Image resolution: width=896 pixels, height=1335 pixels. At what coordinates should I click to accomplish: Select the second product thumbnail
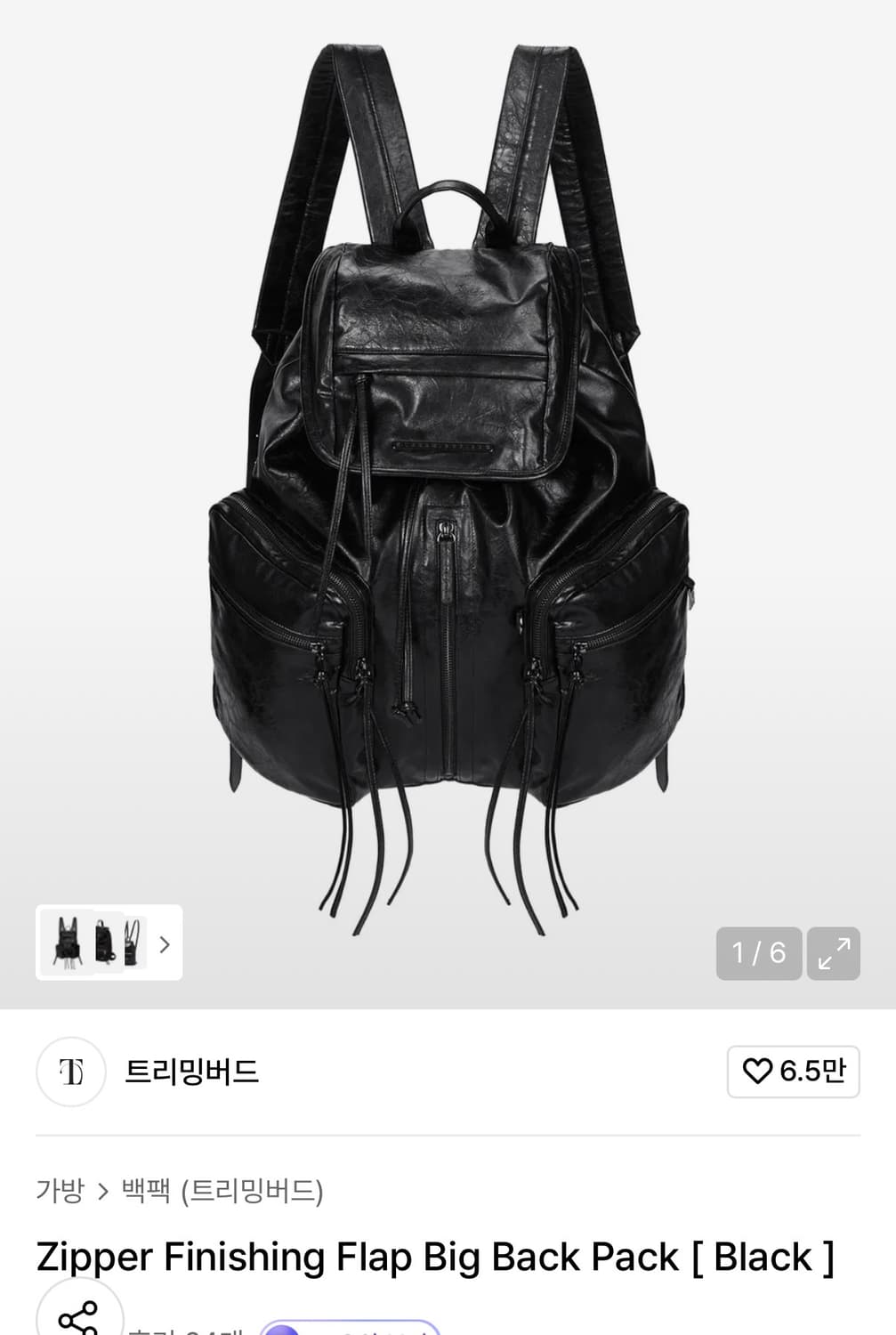105,943
